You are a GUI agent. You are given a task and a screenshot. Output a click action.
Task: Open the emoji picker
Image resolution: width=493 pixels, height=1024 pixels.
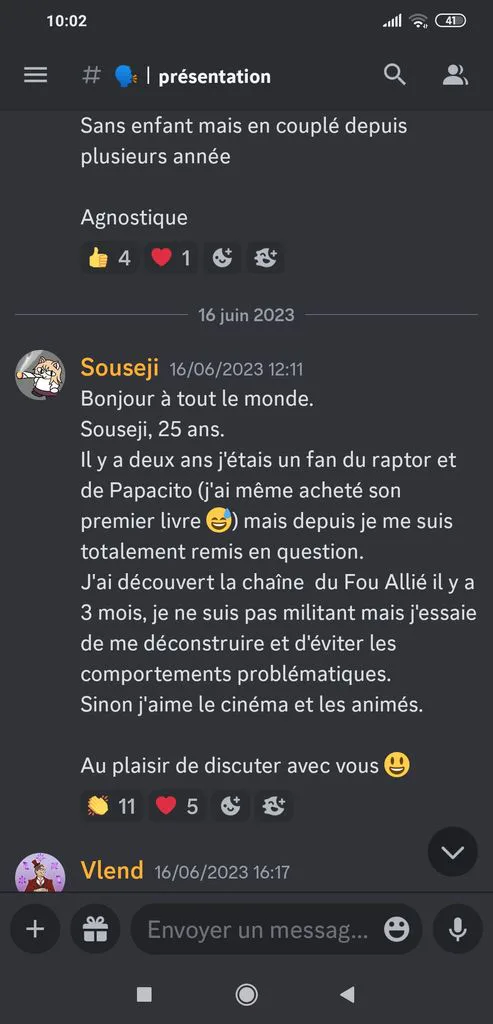[396, 929]
